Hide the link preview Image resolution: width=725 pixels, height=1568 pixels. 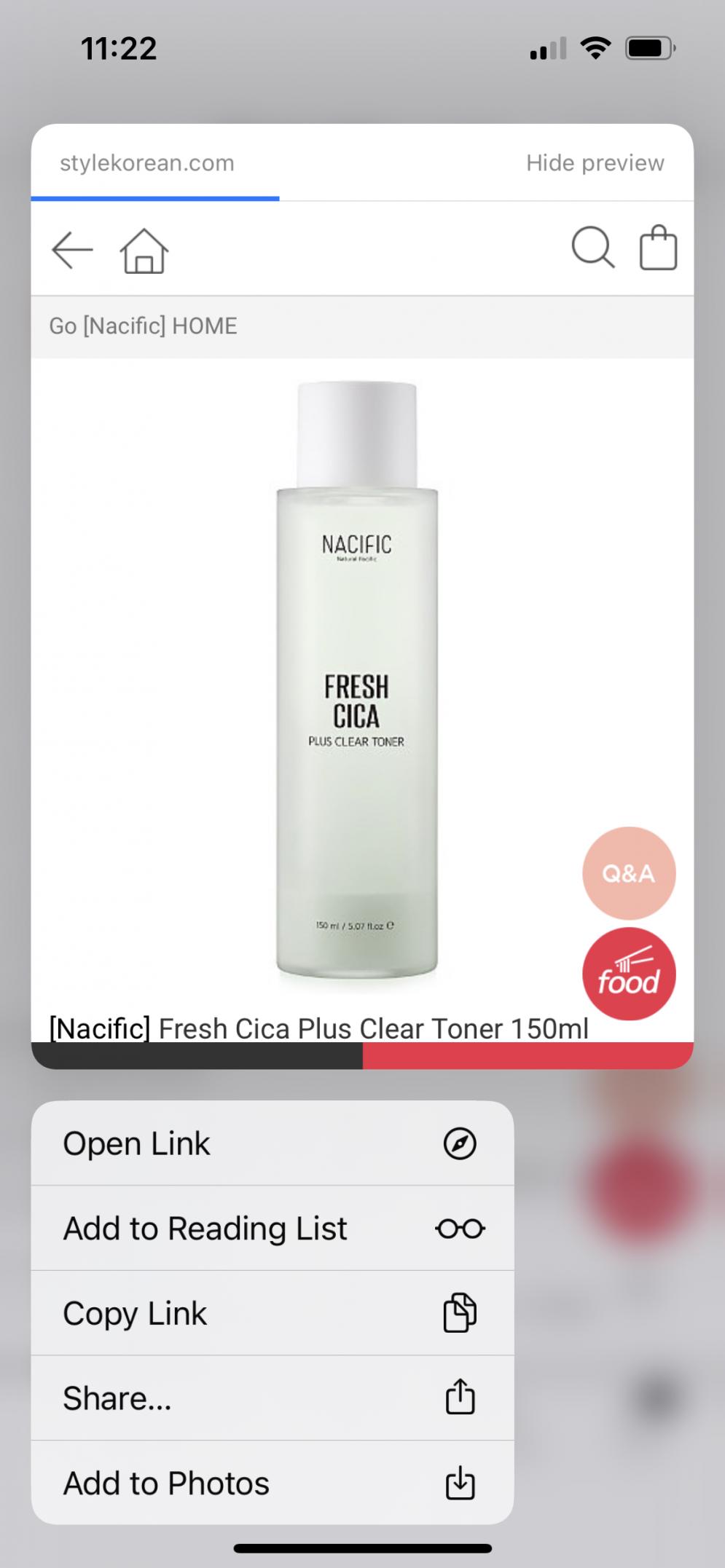click(x=595, y=163)
